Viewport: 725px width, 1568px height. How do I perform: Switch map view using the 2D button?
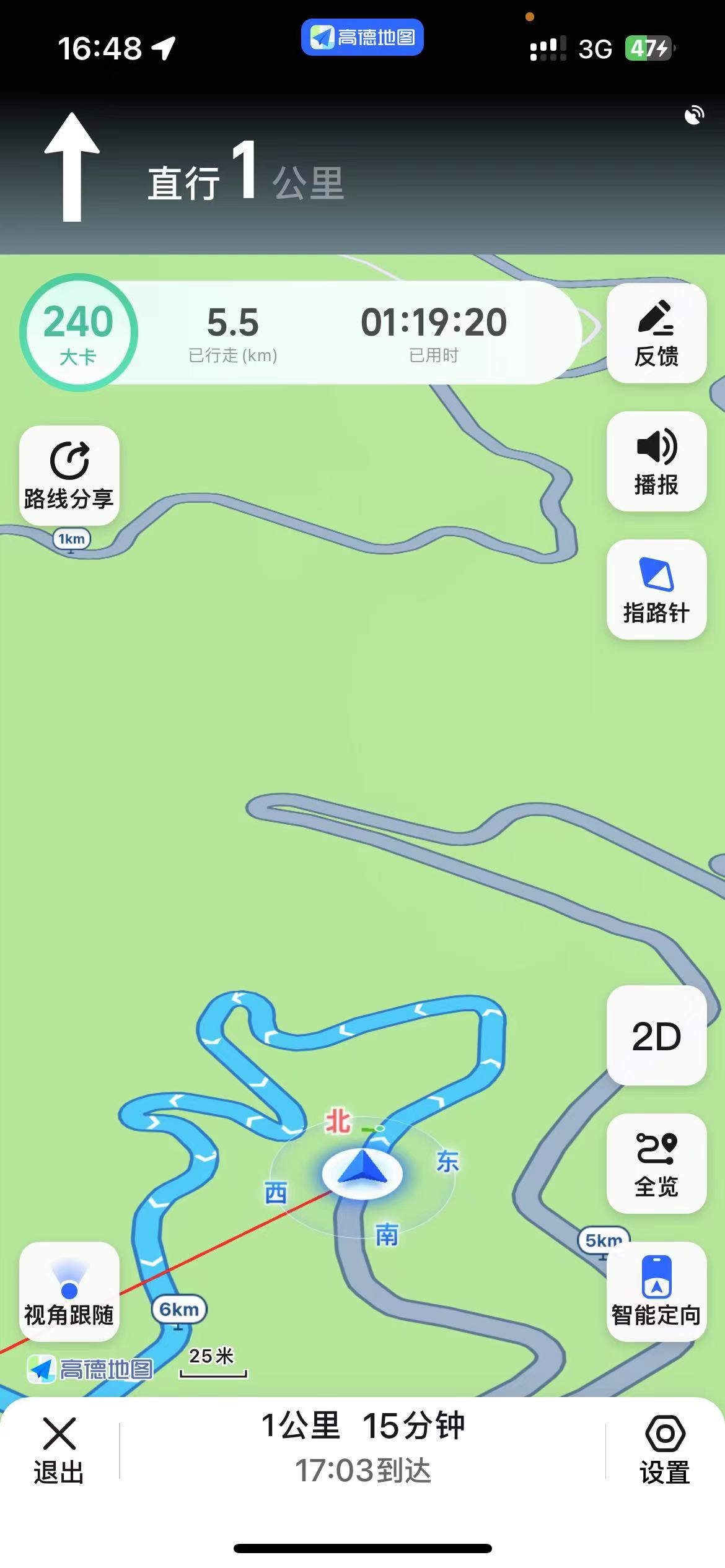[656, 1036]
